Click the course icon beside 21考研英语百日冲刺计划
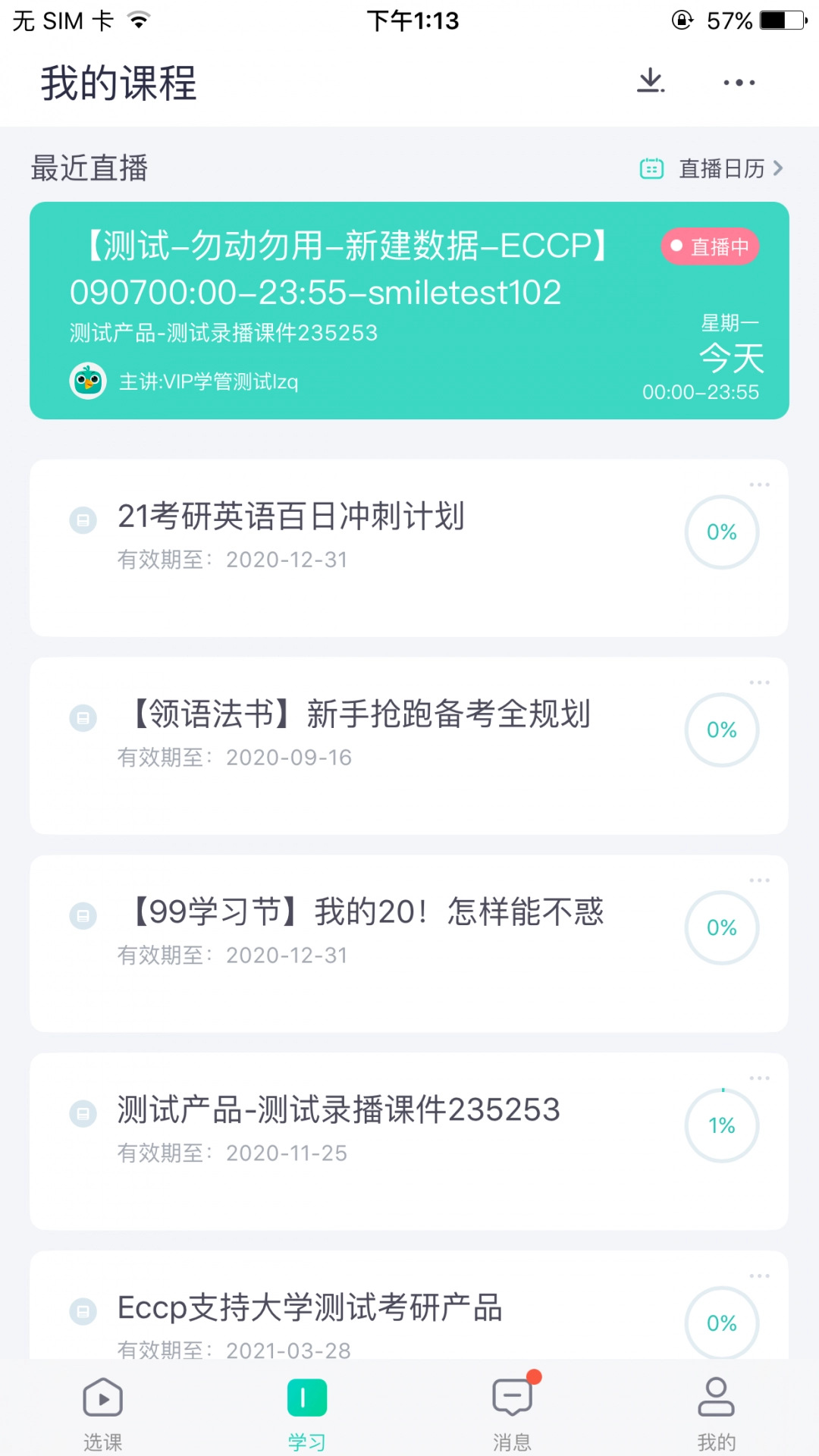Viewport: 819px width, 1456px height. point(83,522)
